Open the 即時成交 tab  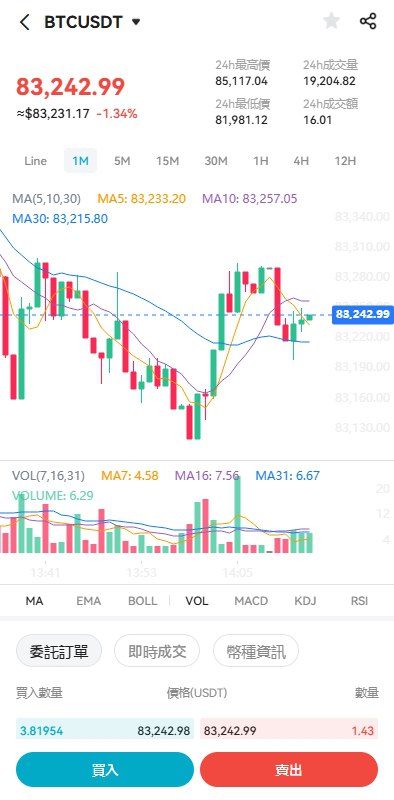click(x=157, y=651)
